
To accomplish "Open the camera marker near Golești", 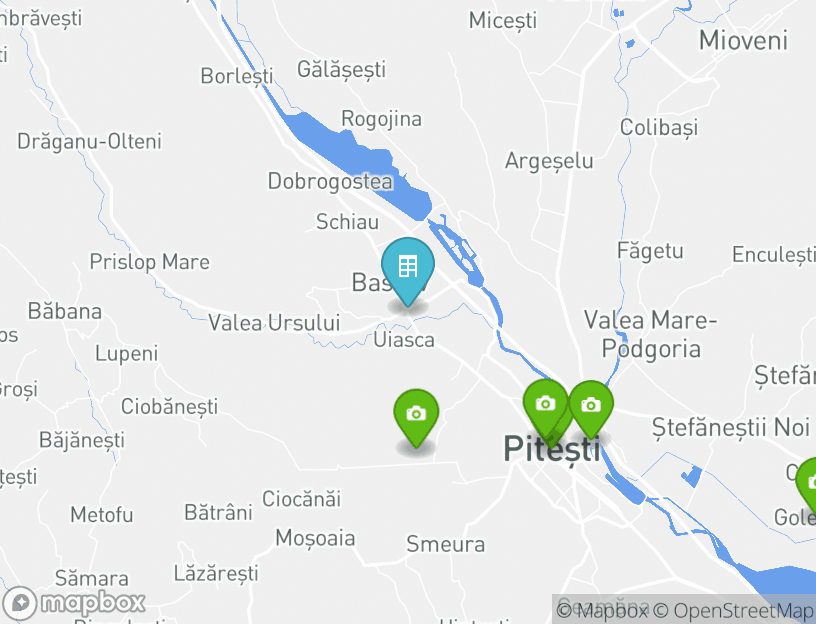I will pos(809,483).
